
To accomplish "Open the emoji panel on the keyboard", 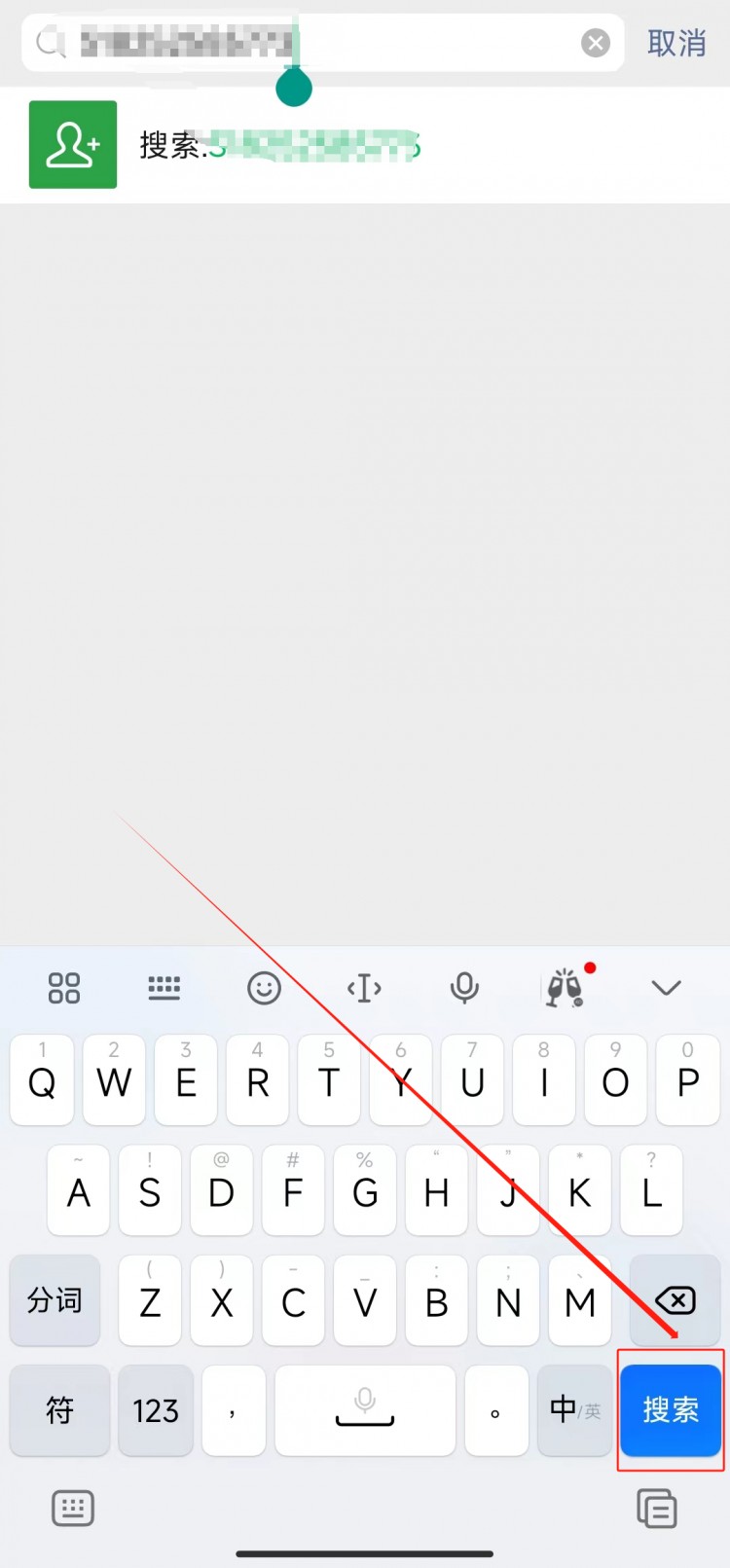I will coord(263,988).
